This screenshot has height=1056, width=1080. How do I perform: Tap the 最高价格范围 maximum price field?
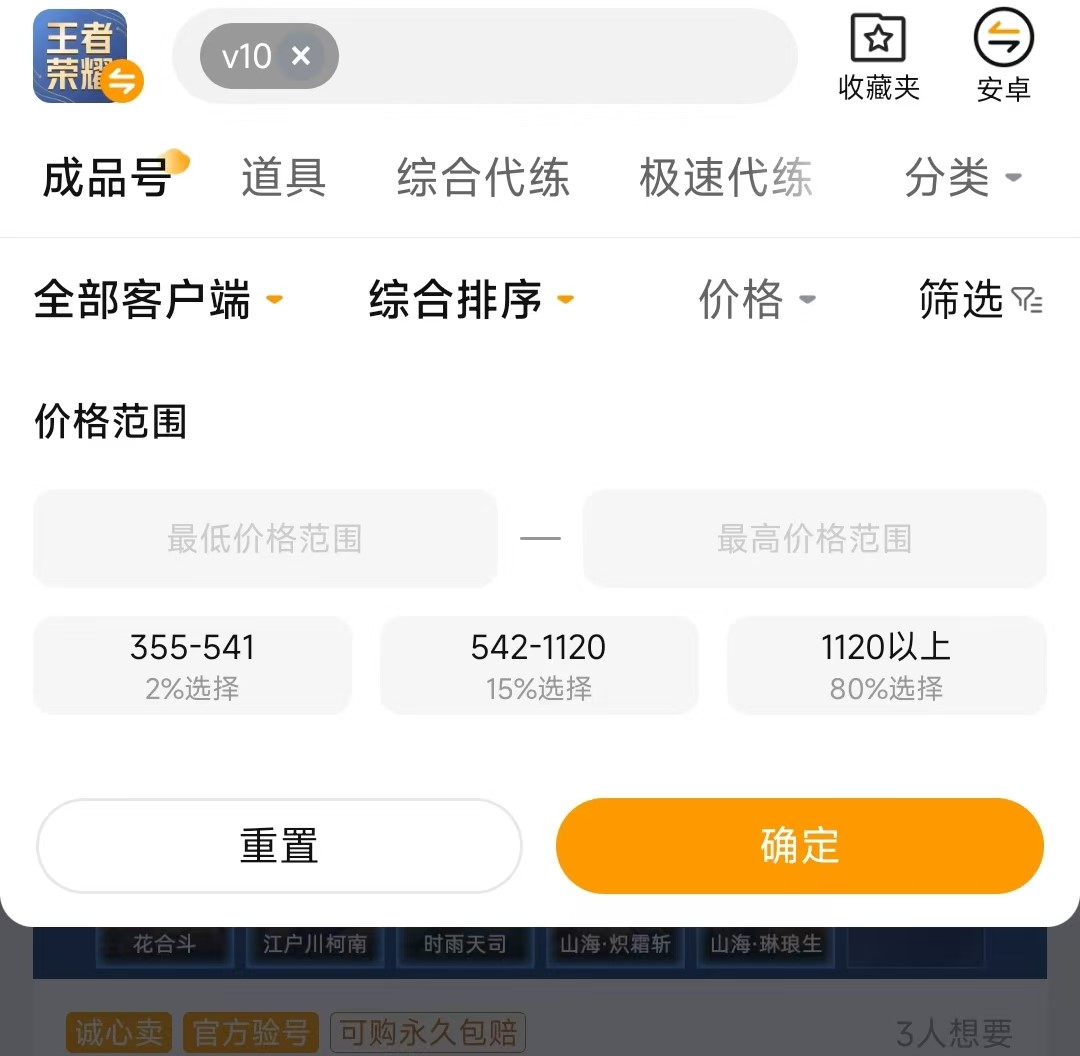814,539
